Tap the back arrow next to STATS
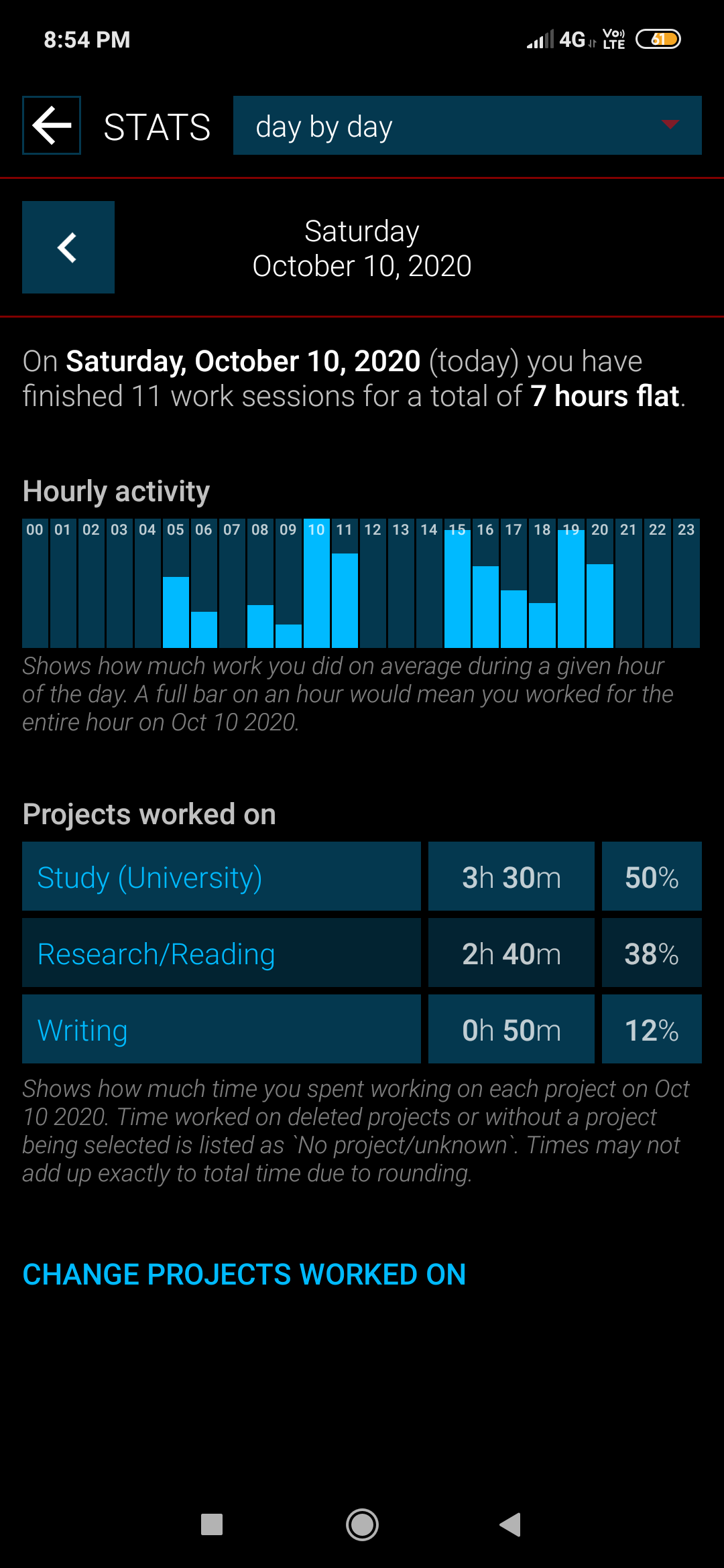The image size is (724, 1568). coord(52,125)
